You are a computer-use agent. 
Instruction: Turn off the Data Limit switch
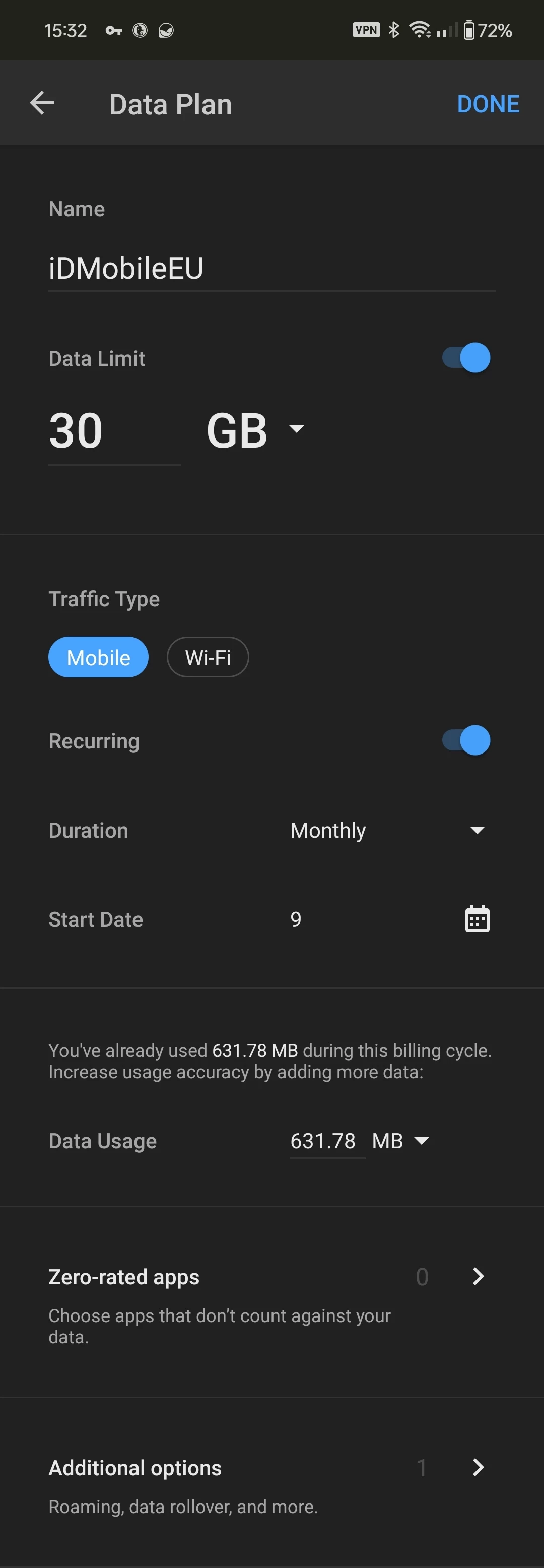(x=466, y=357)
